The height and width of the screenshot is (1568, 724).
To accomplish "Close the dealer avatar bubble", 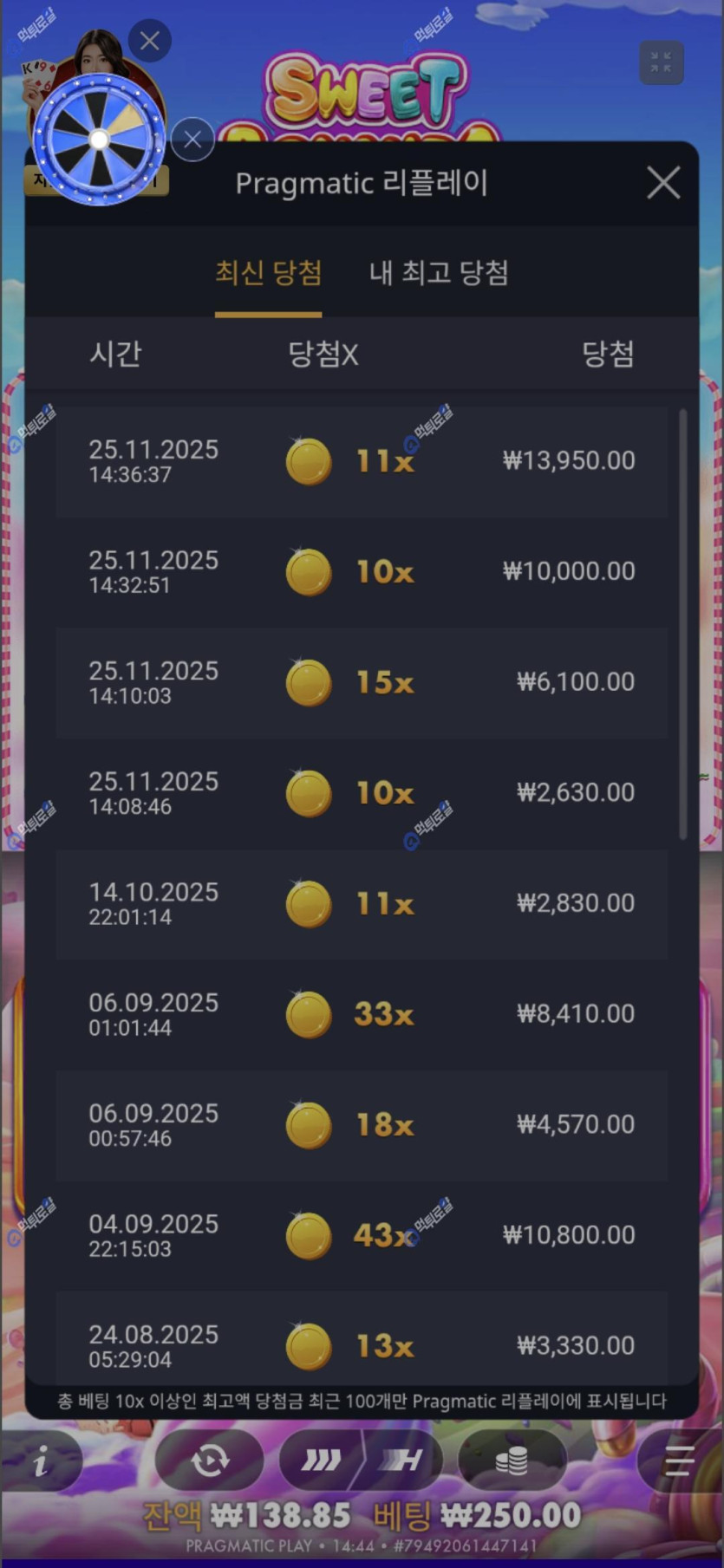I will 149,41.
